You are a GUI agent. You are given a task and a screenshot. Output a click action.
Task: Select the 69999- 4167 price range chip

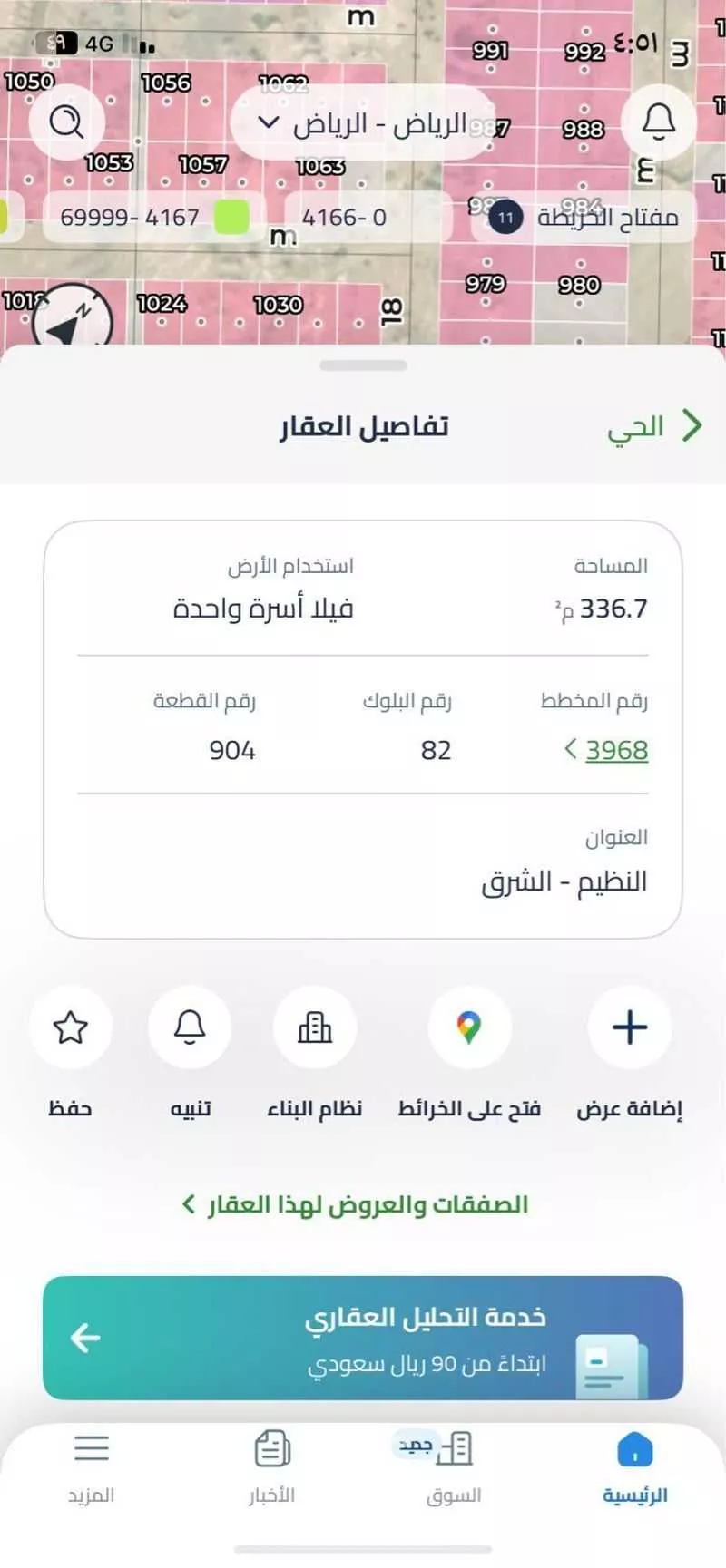click(145, 218)
